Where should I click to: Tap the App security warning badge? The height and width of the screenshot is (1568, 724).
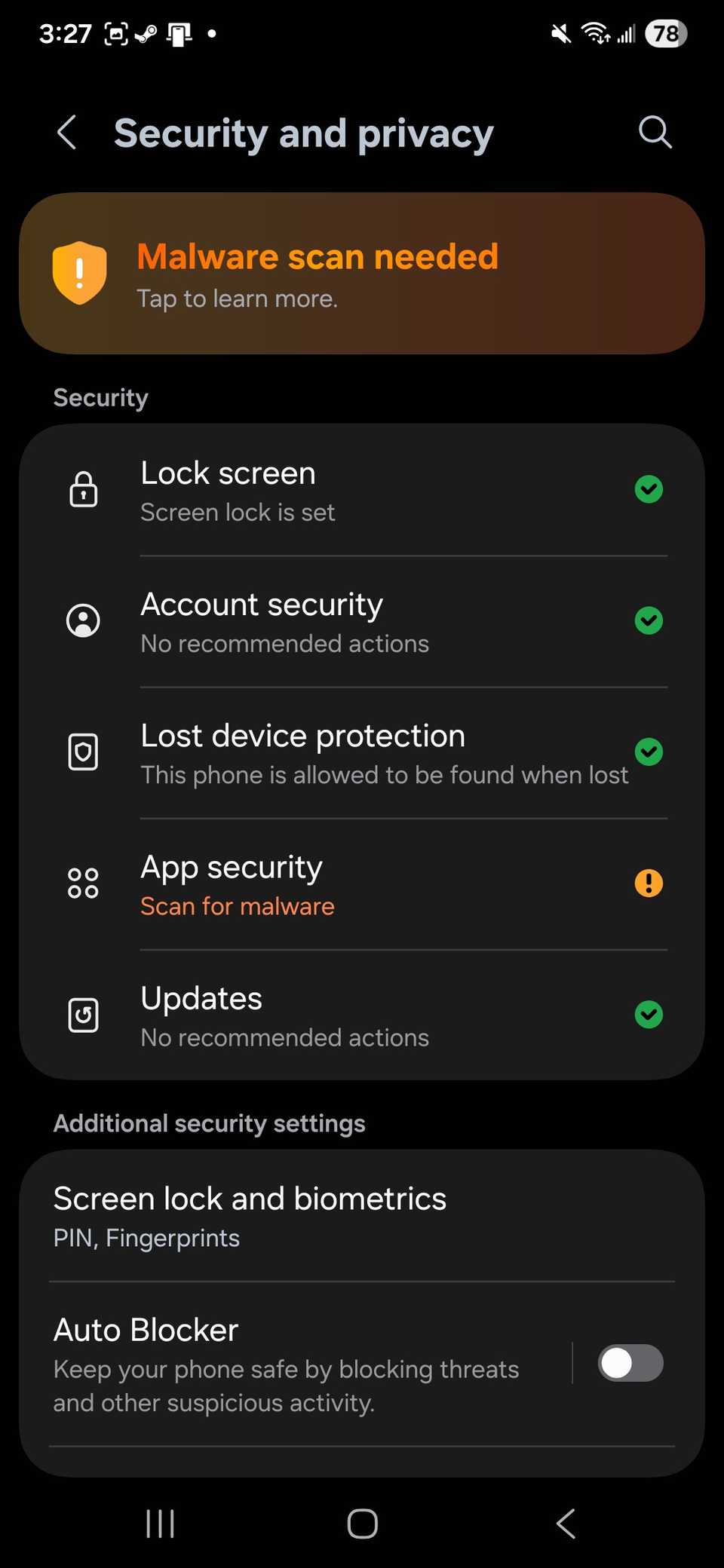649,884
